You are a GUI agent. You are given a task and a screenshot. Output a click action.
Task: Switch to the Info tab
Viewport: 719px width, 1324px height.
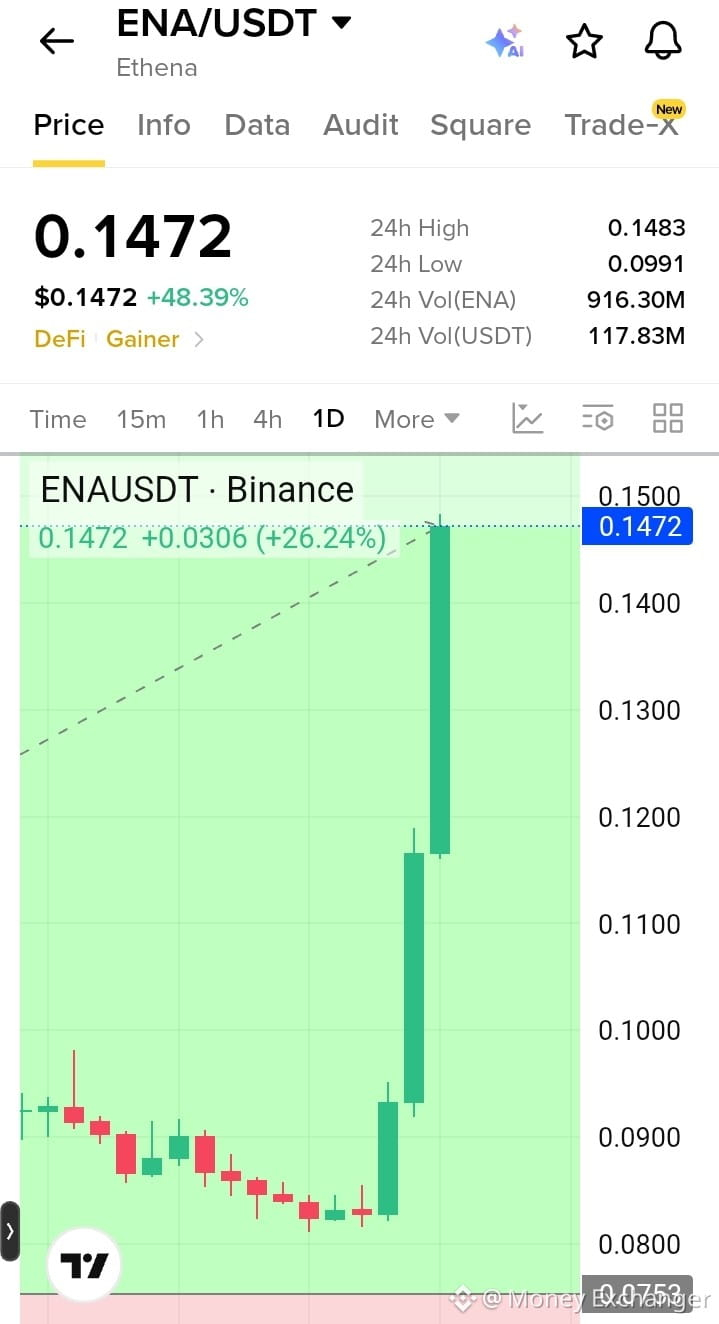click(x=164, y=125)
